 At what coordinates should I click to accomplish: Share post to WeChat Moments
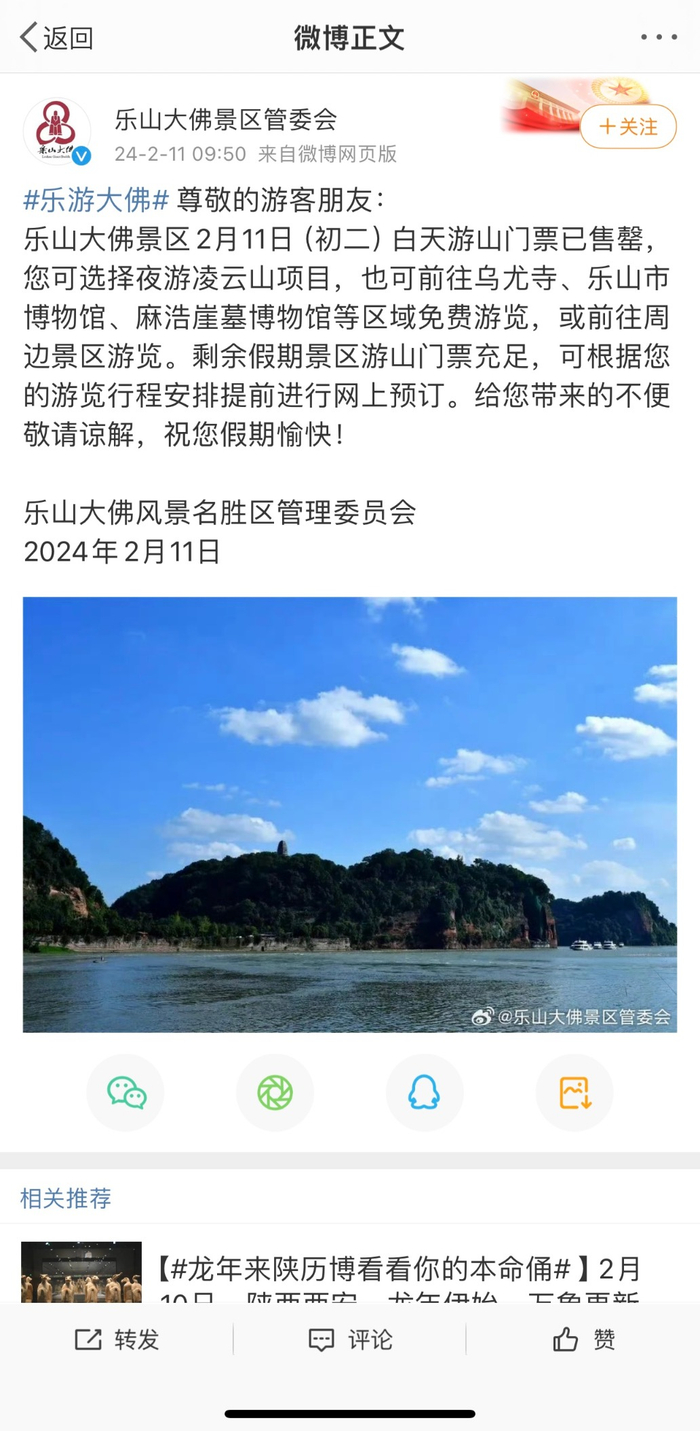(275, 1093)
